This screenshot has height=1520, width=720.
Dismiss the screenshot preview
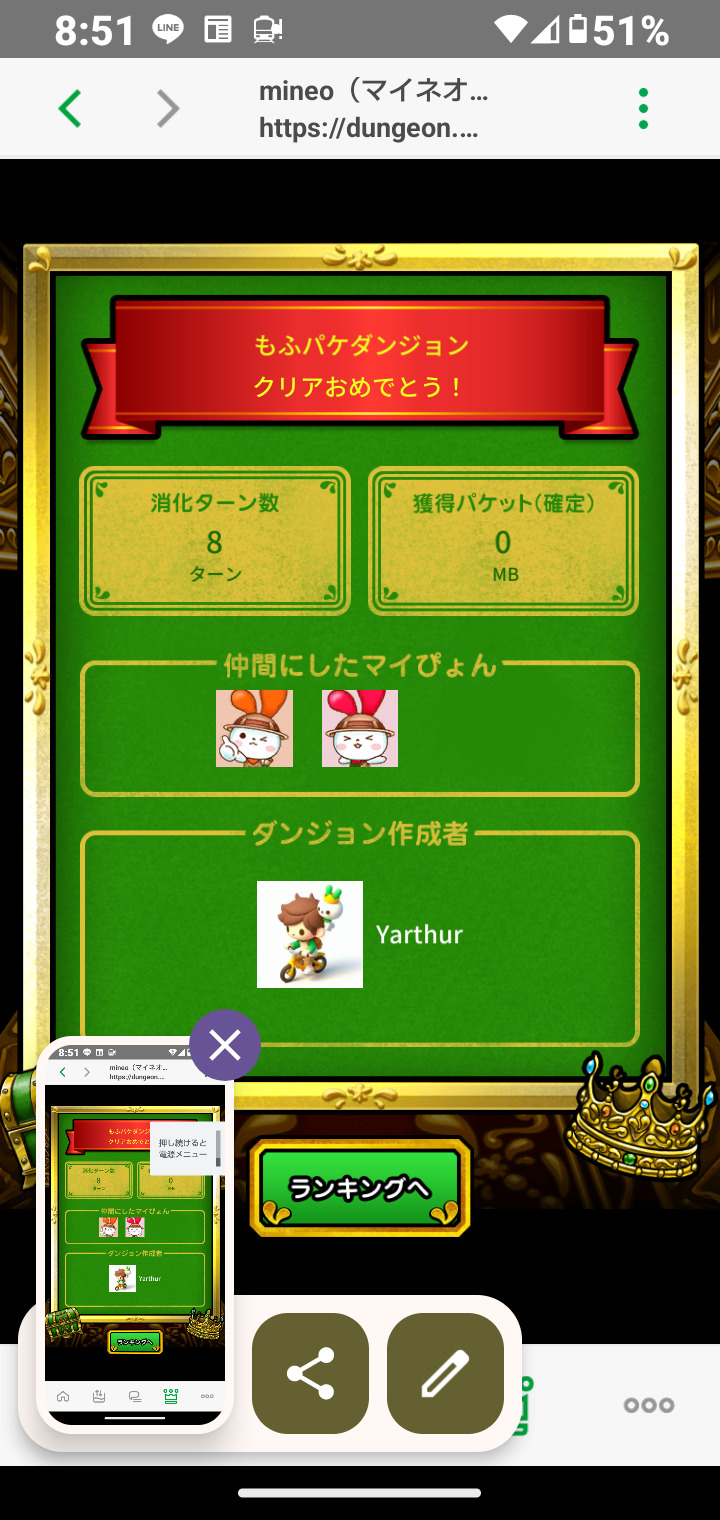(x=225, y=1045)
